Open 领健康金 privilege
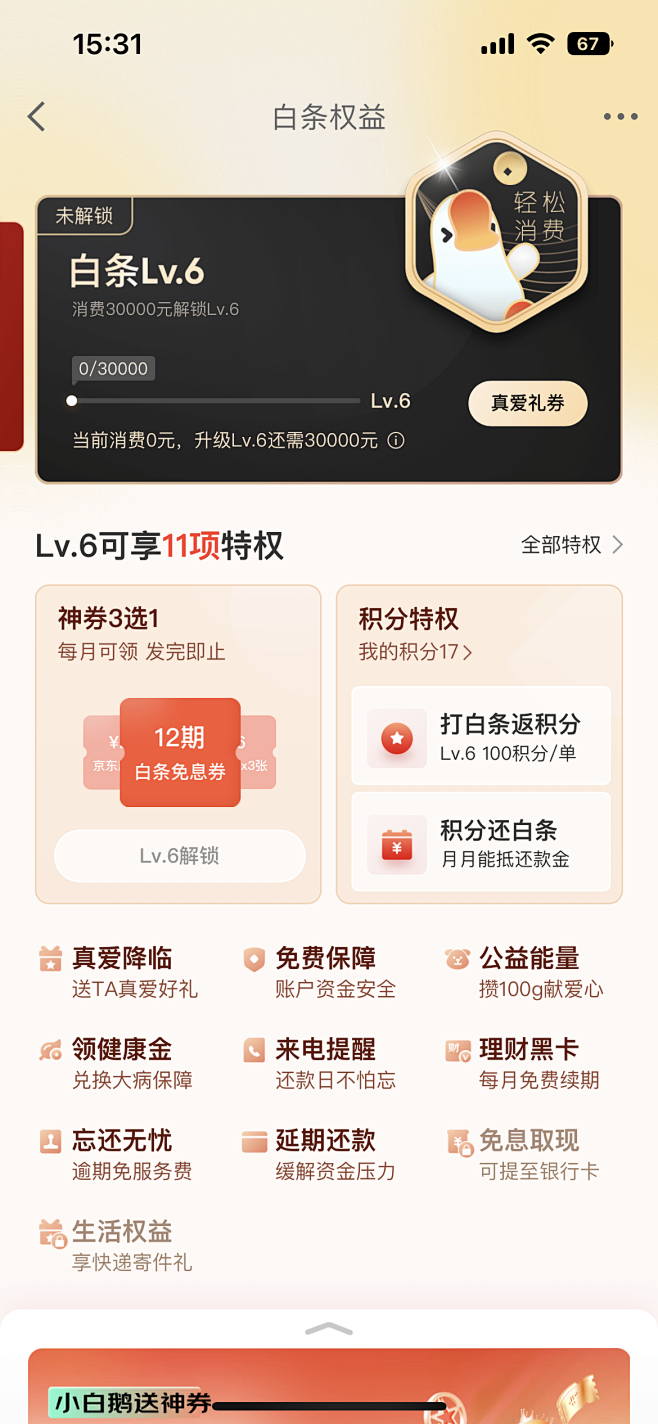658x1424 pixels. 118,1063
